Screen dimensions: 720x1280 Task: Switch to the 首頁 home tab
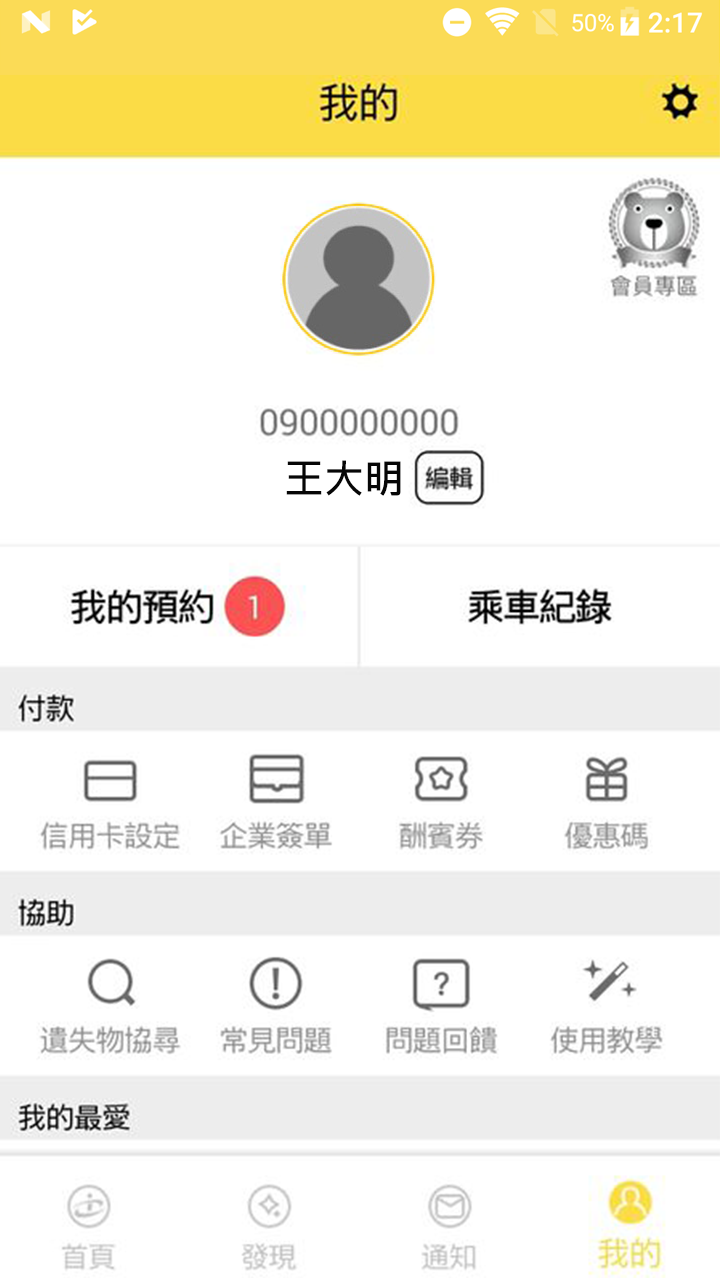click(x=89, y=1225)
